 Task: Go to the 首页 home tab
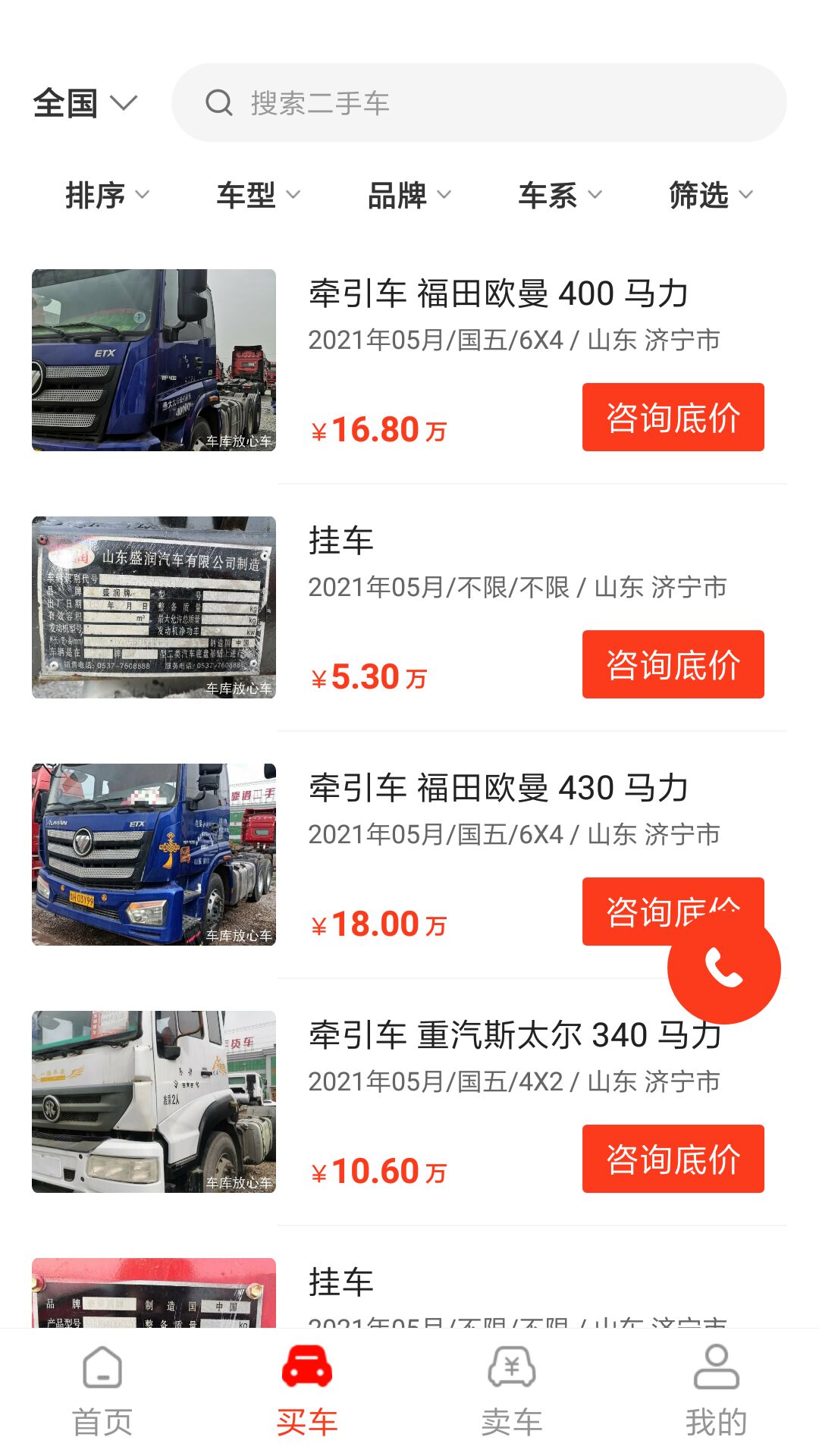tap(102, 1391)
